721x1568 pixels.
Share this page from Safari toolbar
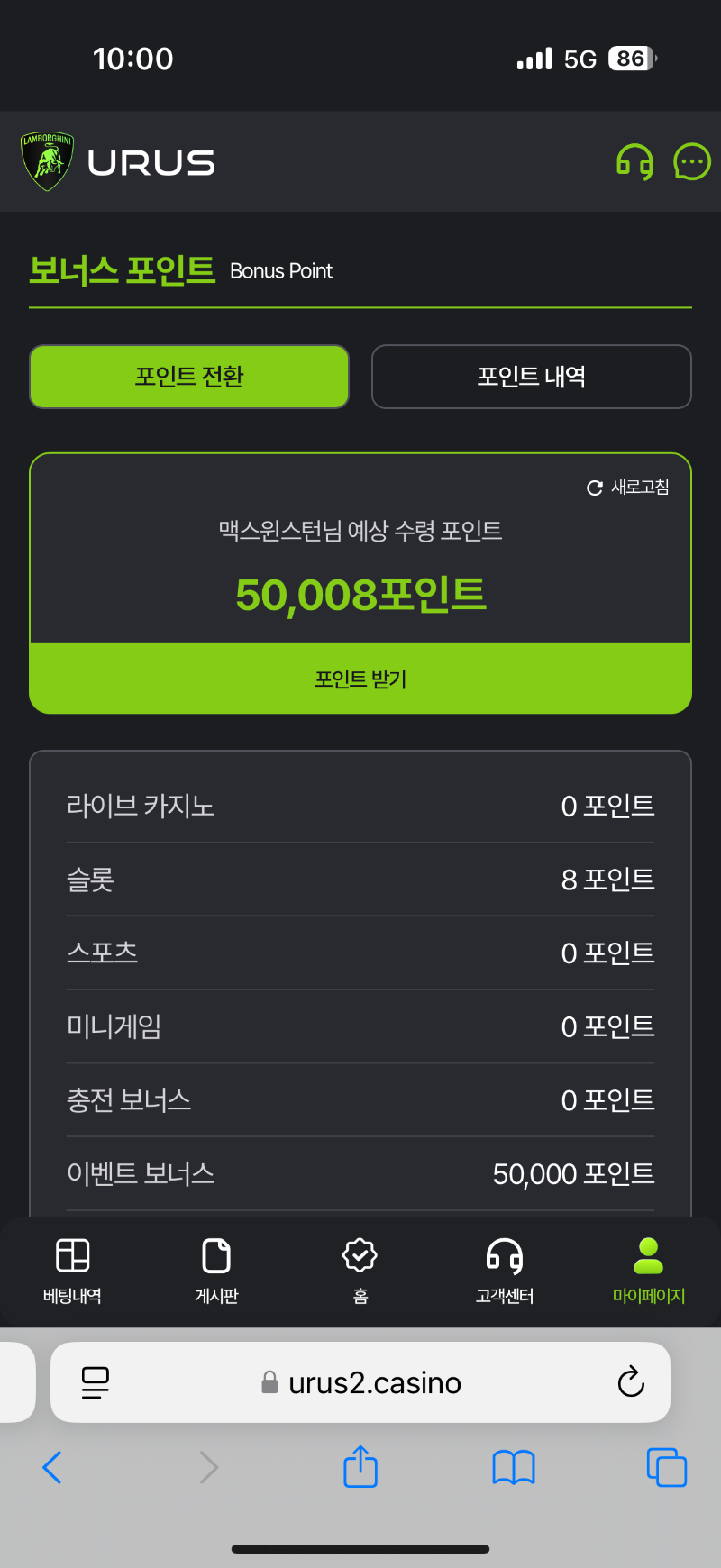click(x=360, y=1466)
